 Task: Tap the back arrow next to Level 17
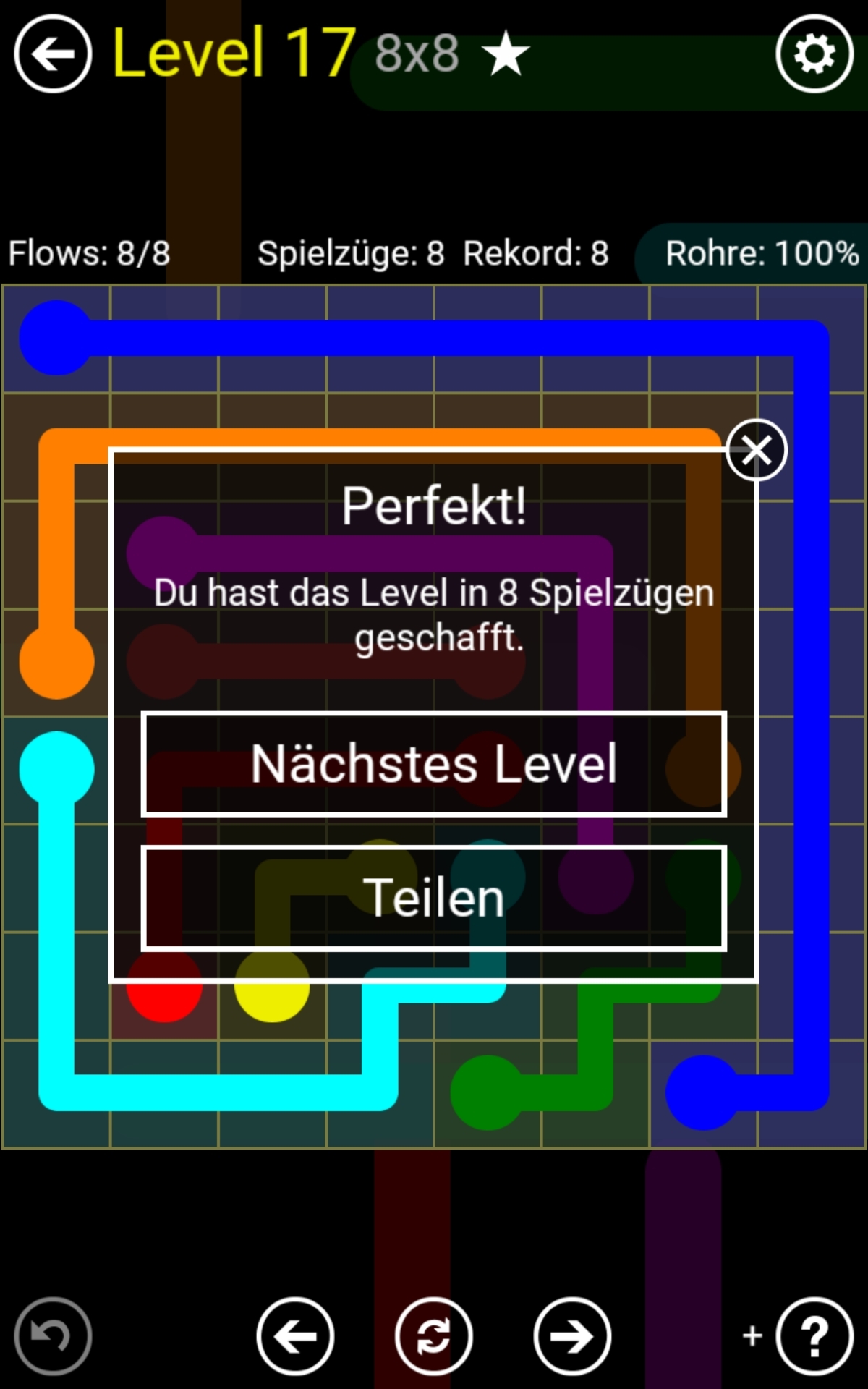click(x=53, y=54)
